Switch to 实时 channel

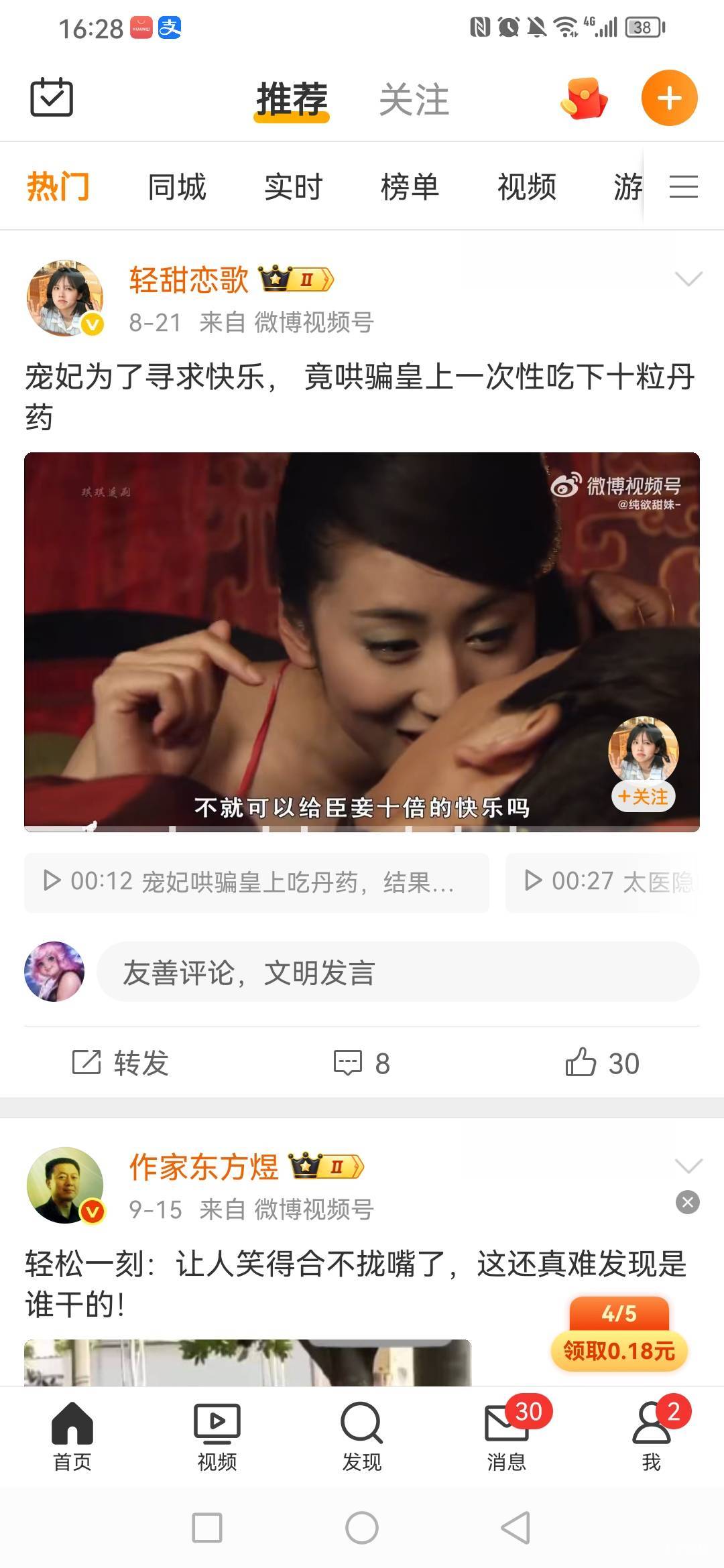[x=294, y=186]
